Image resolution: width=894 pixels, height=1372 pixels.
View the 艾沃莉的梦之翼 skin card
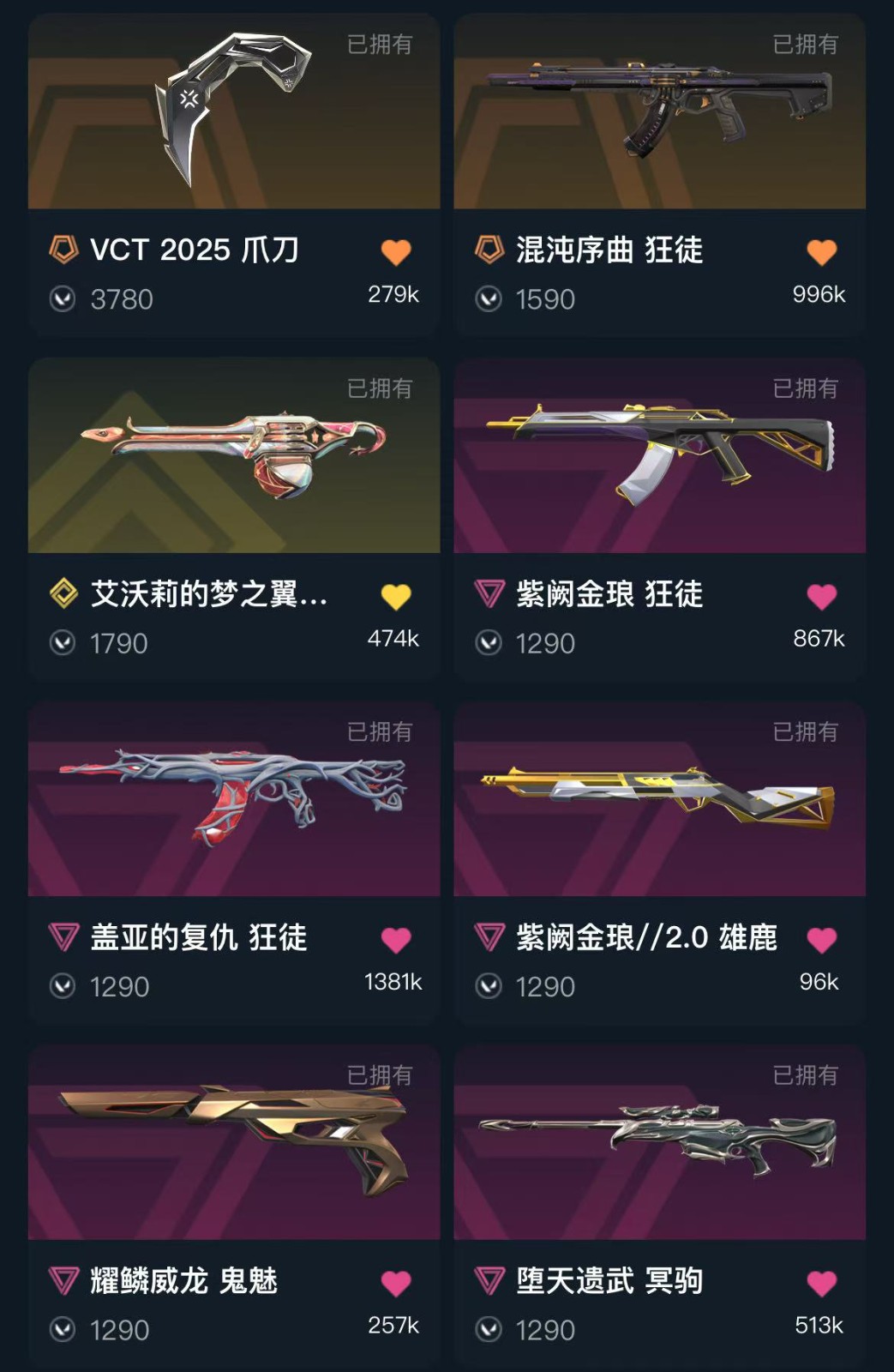(x=233, y=463)
